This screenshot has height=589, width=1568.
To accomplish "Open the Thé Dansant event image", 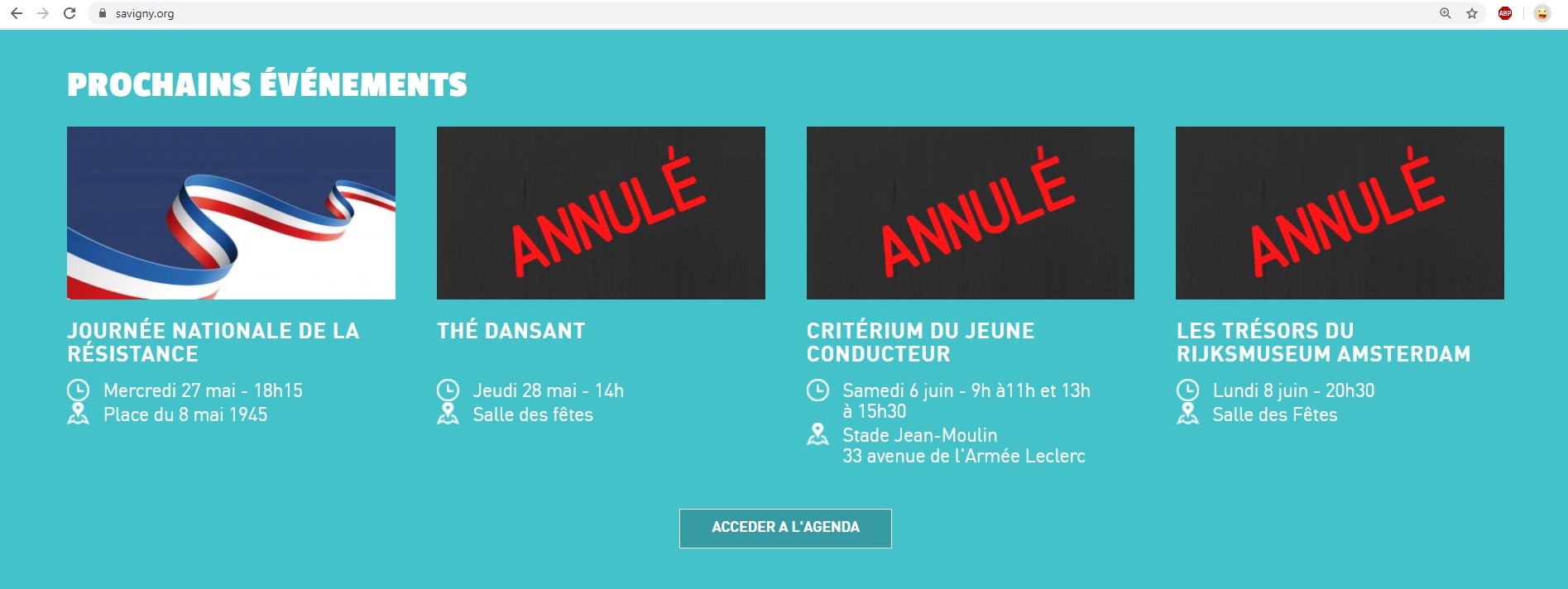I will click(x=601, y=213).
